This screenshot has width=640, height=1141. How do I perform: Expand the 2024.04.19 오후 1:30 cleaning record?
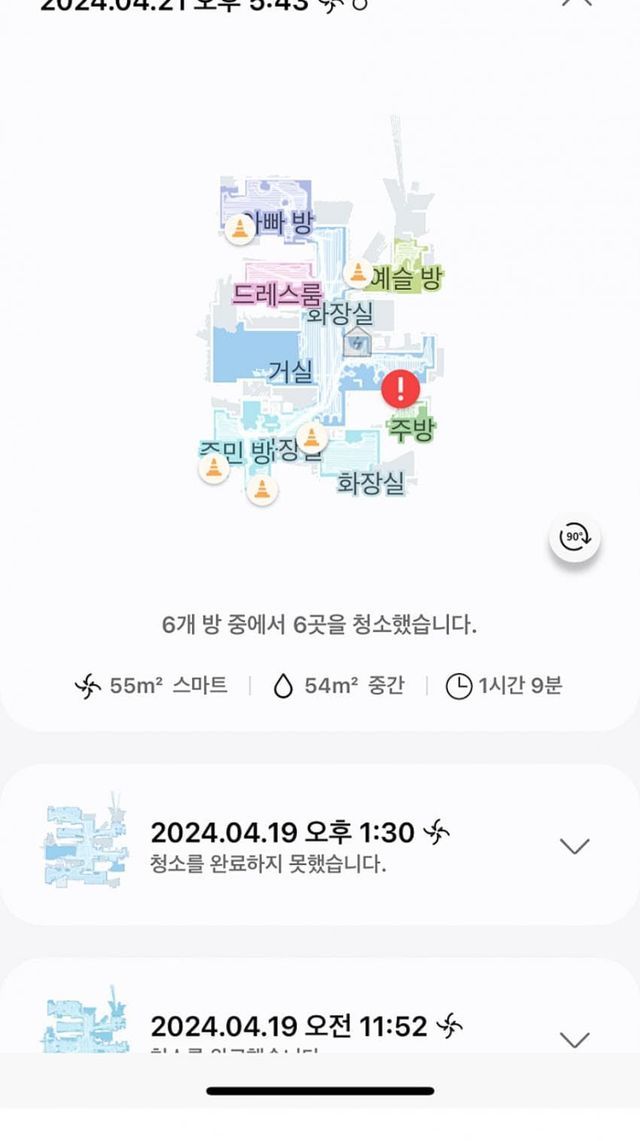pos(574,846)
